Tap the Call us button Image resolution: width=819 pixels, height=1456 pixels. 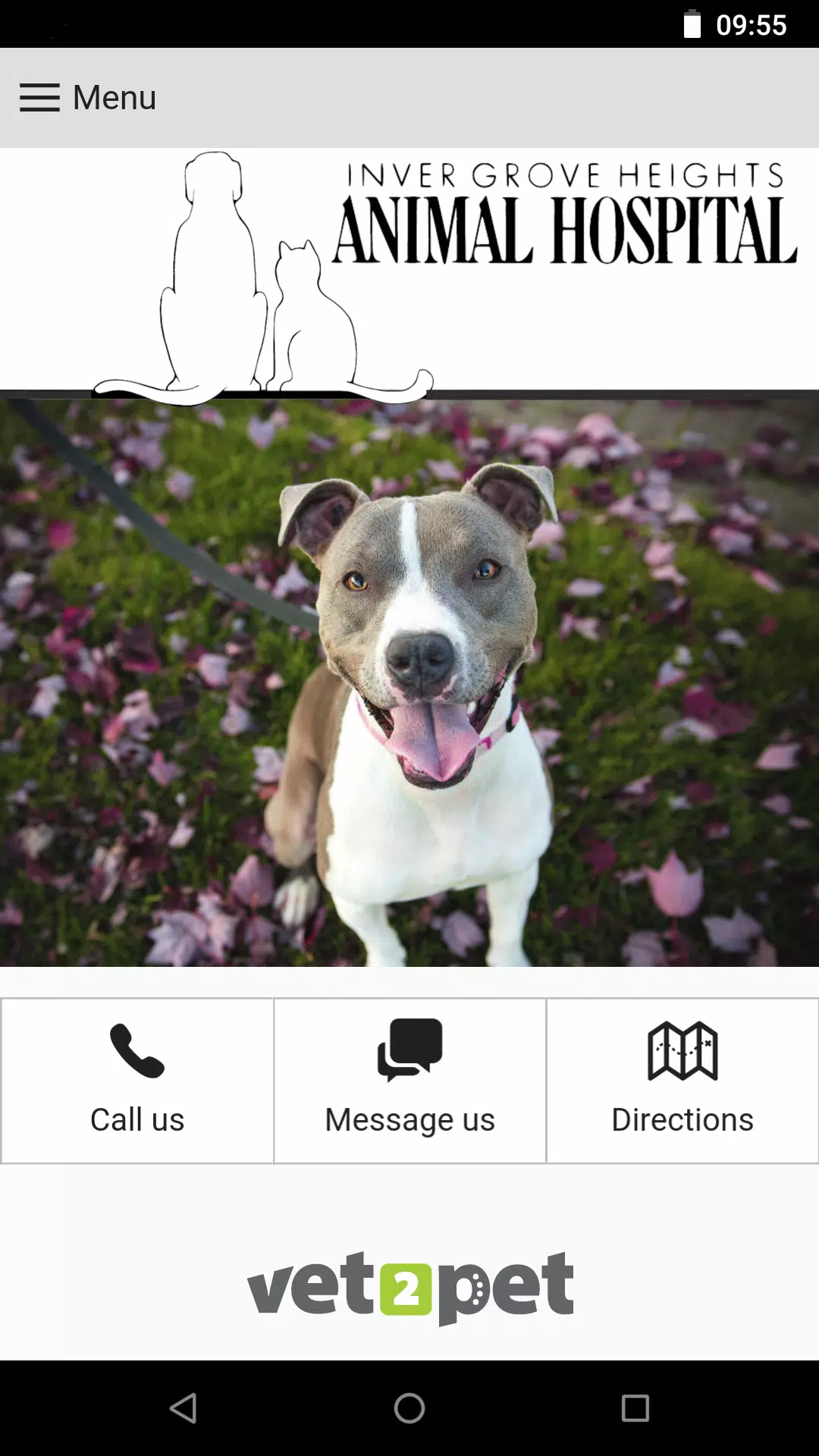point(137,1080)
